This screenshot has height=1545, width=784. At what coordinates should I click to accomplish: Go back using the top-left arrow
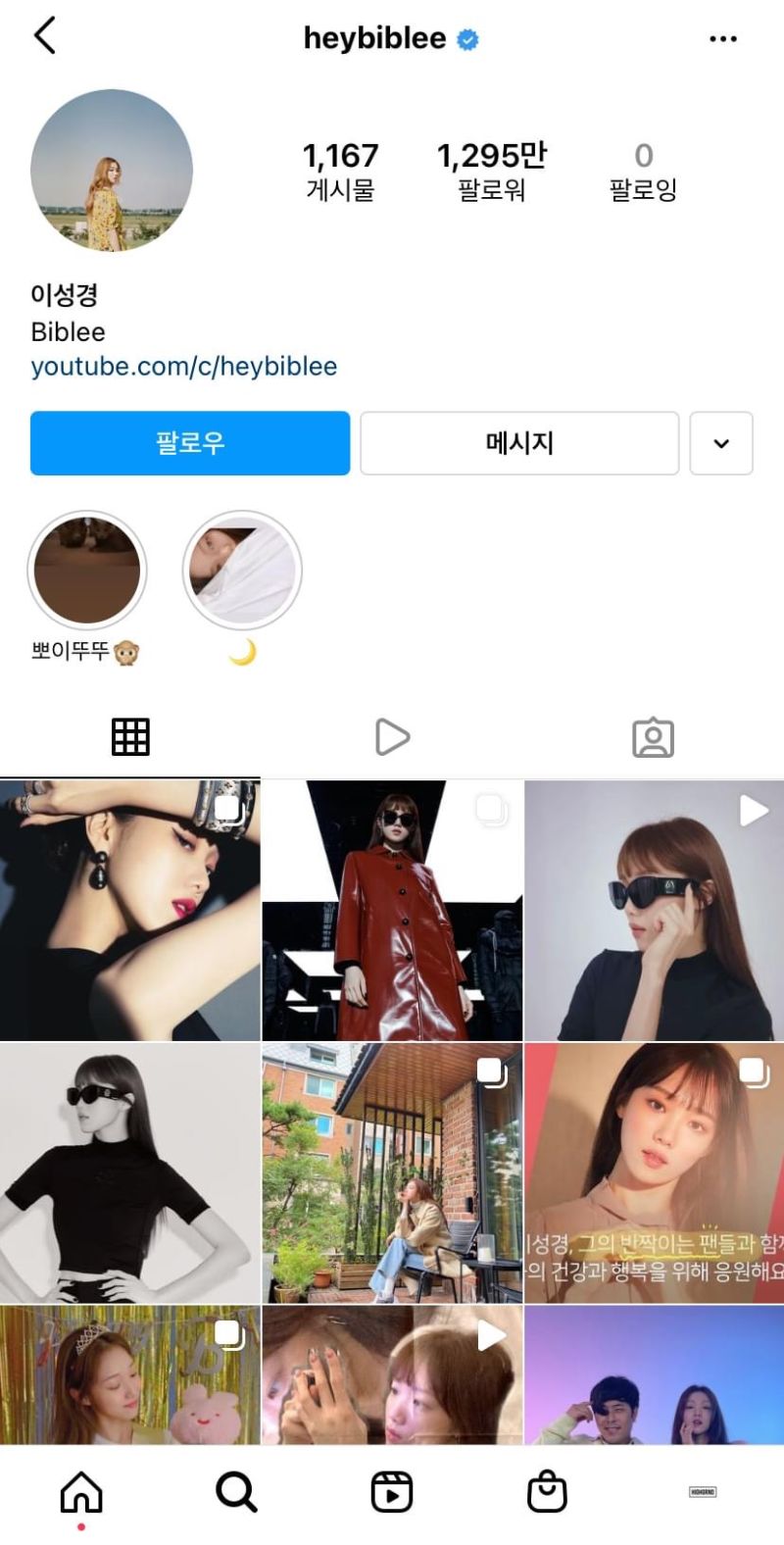coord(45,37)
